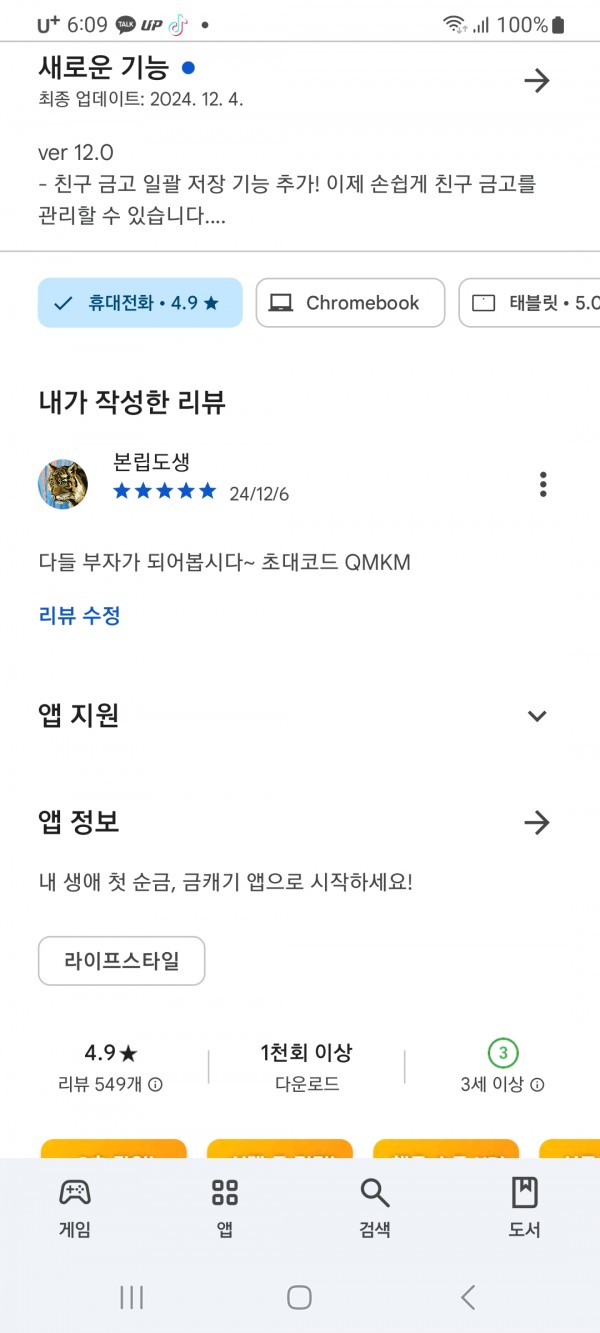
Task: Switch to the 앱 tab
Action: 225,1207
